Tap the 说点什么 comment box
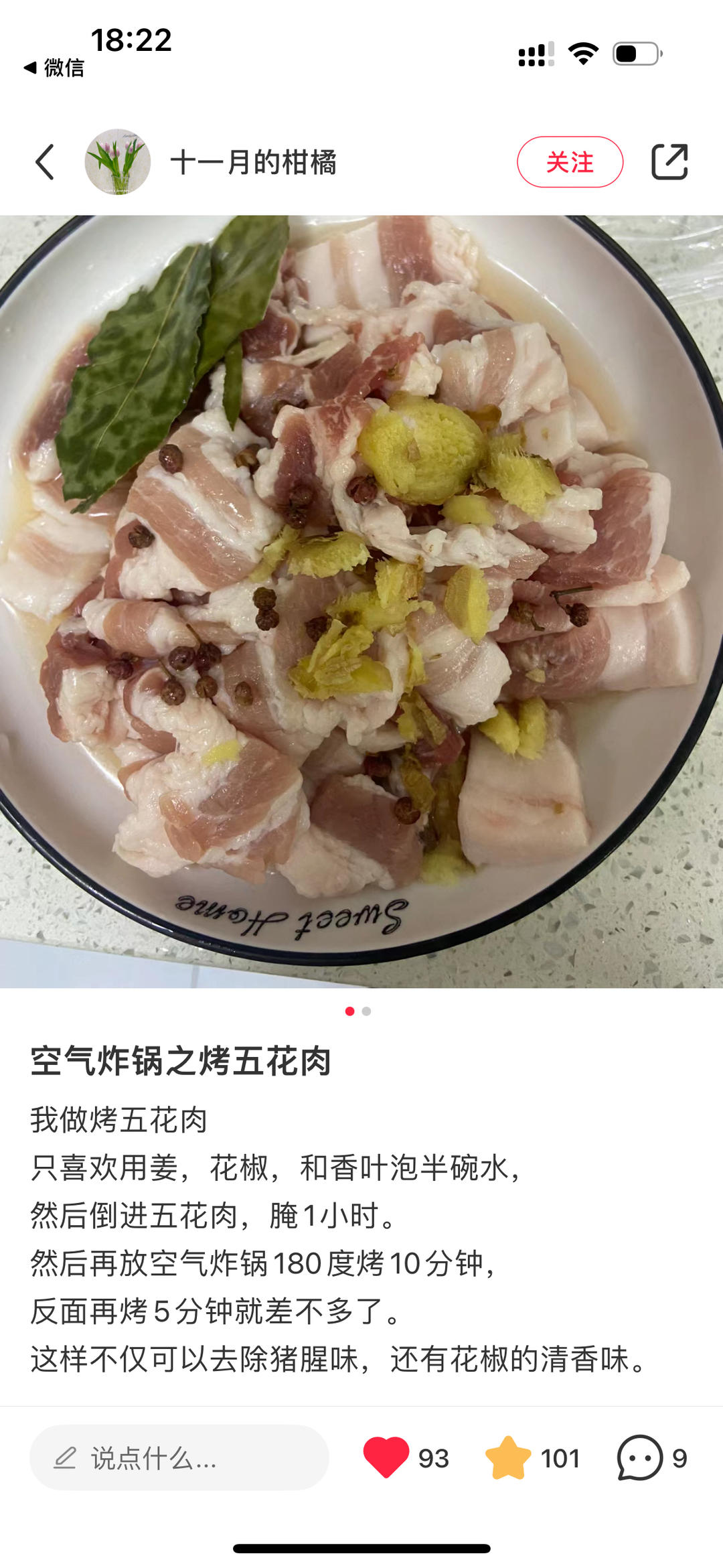Image resolution: width=723 pixels, height=1568 pixels. point(179,1458)
